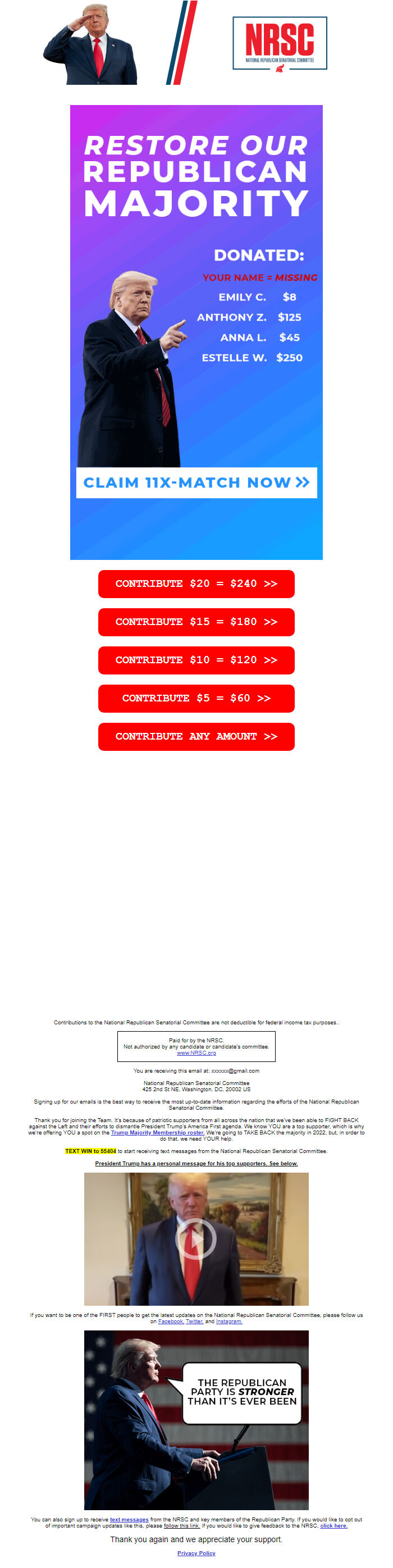The image size is (393, 1568).
Task: Choose Contribute $15 = $180
Action: pyautogui.click(x=196, y=622)
